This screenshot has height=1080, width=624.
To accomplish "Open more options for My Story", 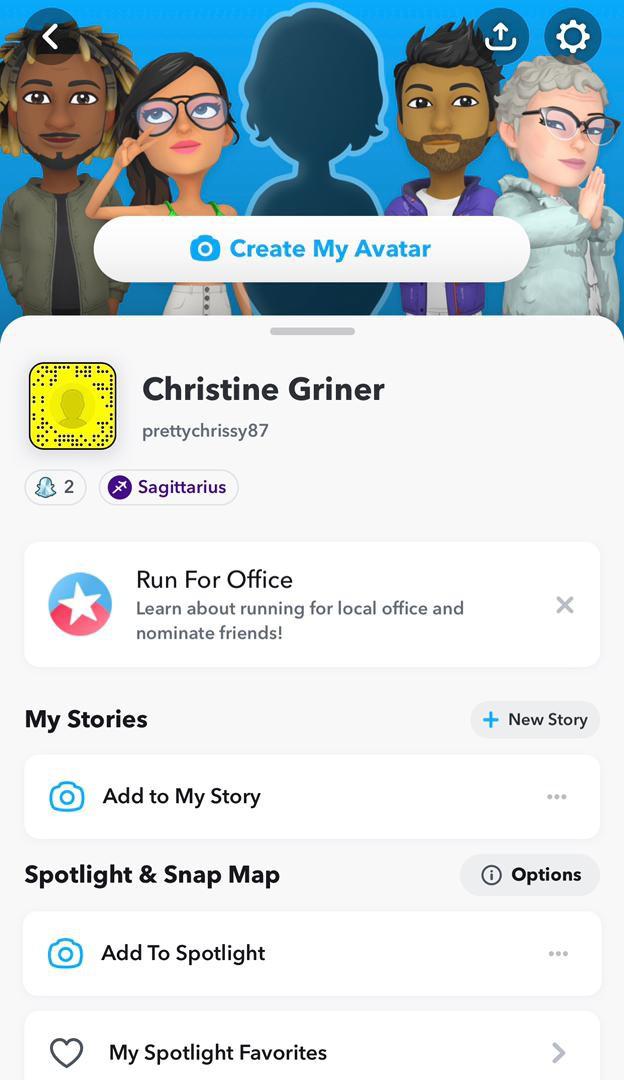I will (557, 797).
